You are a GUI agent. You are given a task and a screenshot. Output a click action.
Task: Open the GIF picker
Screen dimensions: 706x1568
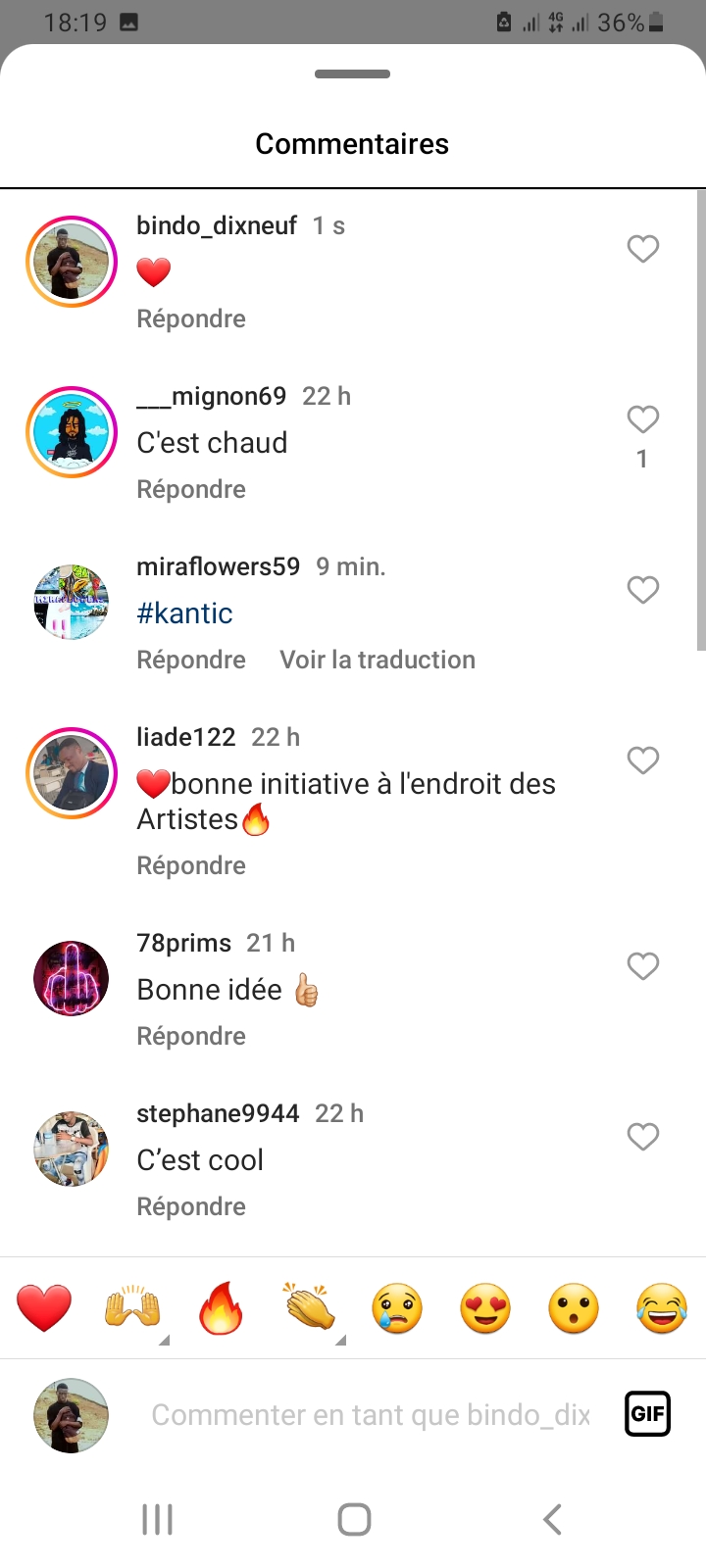click(648, 1414)
